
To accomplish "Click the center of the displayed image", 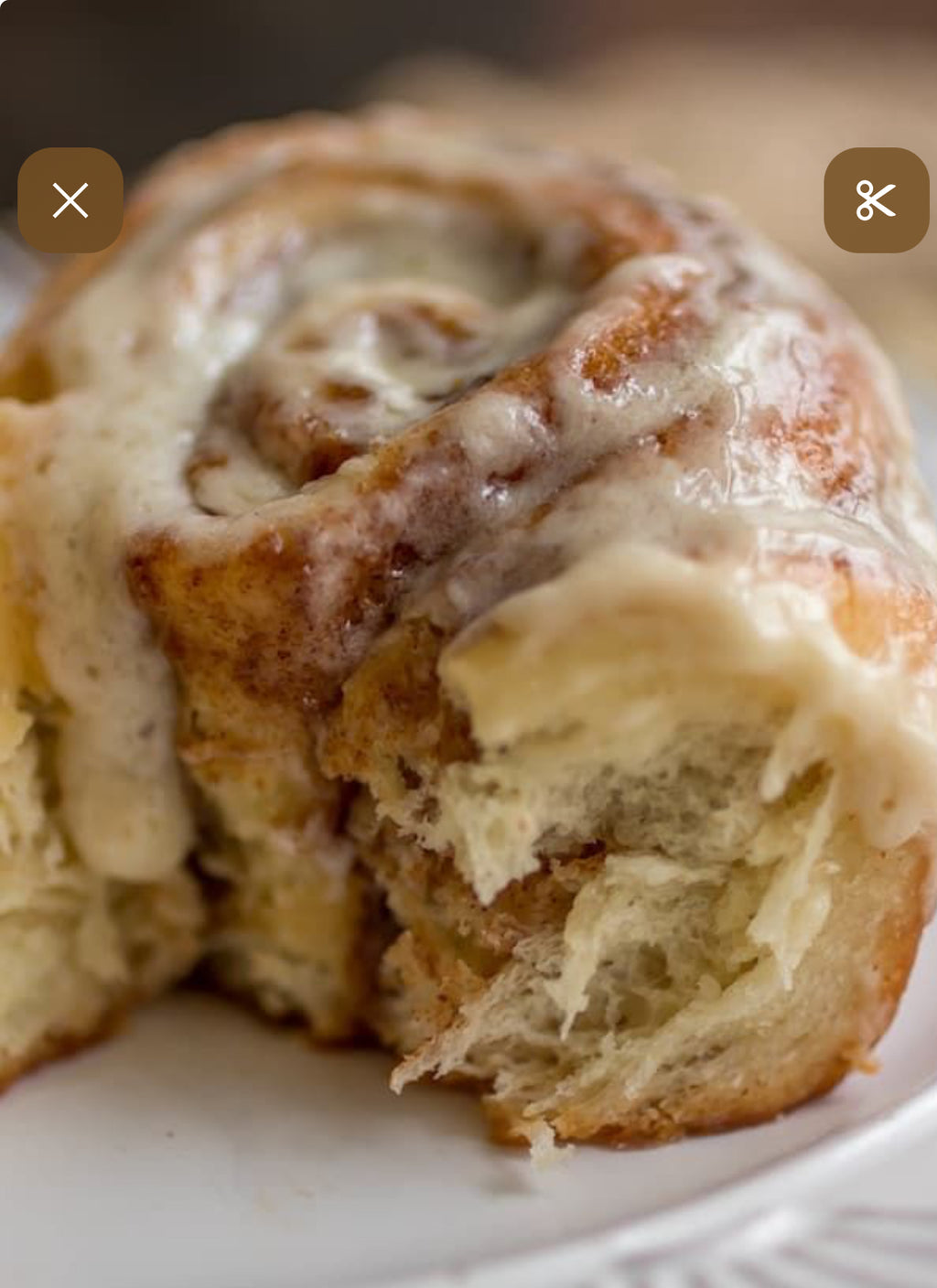I will pyautogui.click(x=468, y=644).
